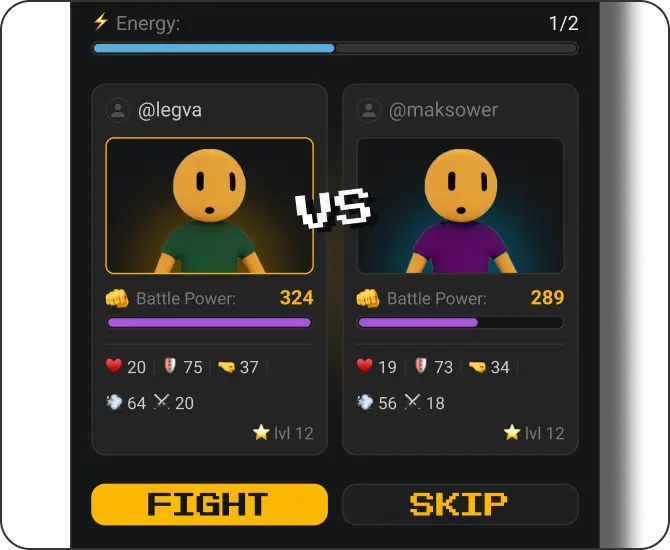This screenshot has width=670, height=550.
Task: Skip this opponent with the SKIP button
Action: point(459,504)
